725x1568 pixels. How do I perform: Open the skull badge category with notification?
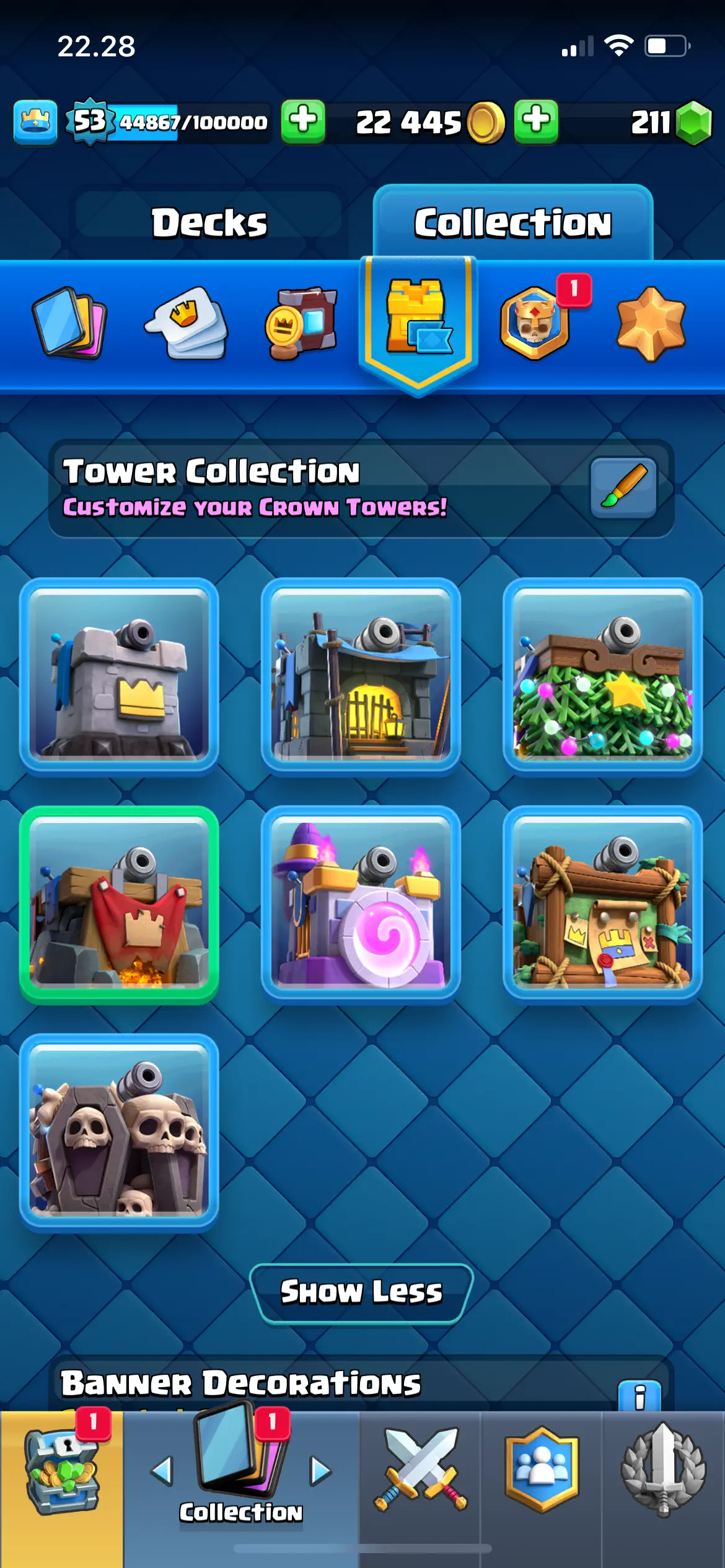(x=535, y=323)
